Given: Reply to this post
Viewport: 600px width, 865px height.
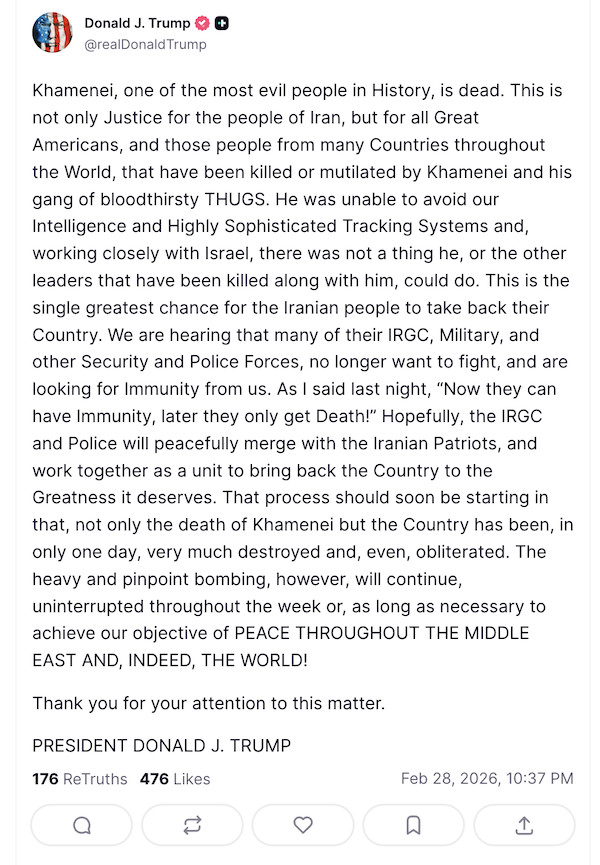Looking at the screenshot, I should point(82,825).
